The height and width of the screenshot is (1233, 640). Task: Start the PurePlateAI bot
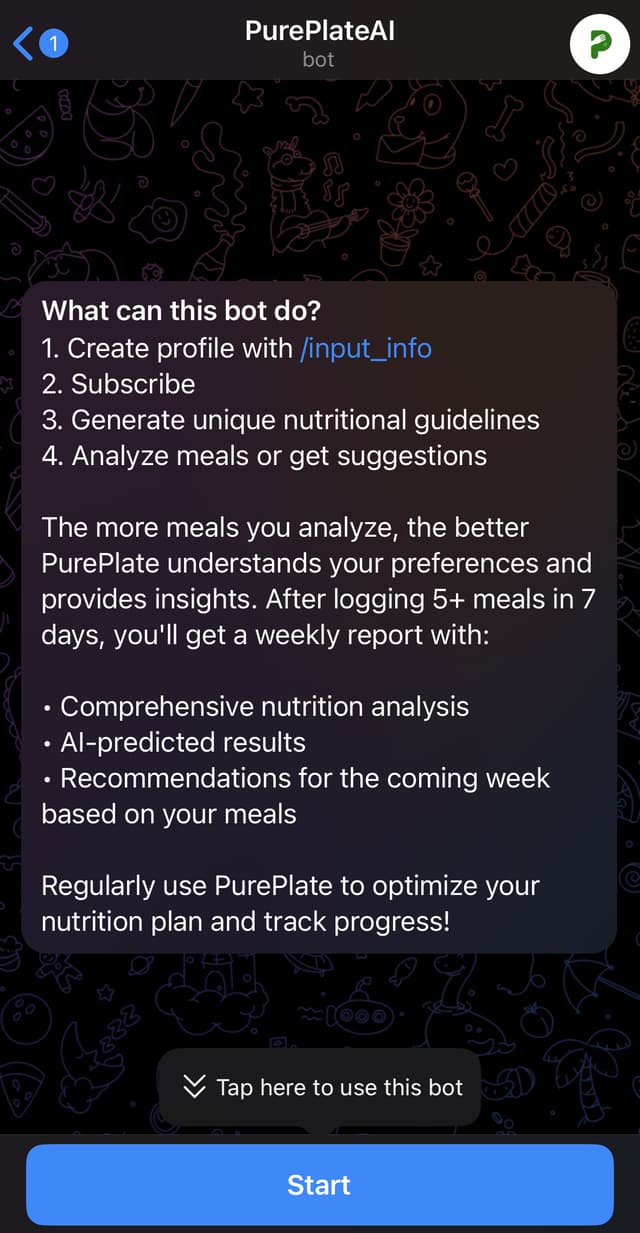(319, 1184)
